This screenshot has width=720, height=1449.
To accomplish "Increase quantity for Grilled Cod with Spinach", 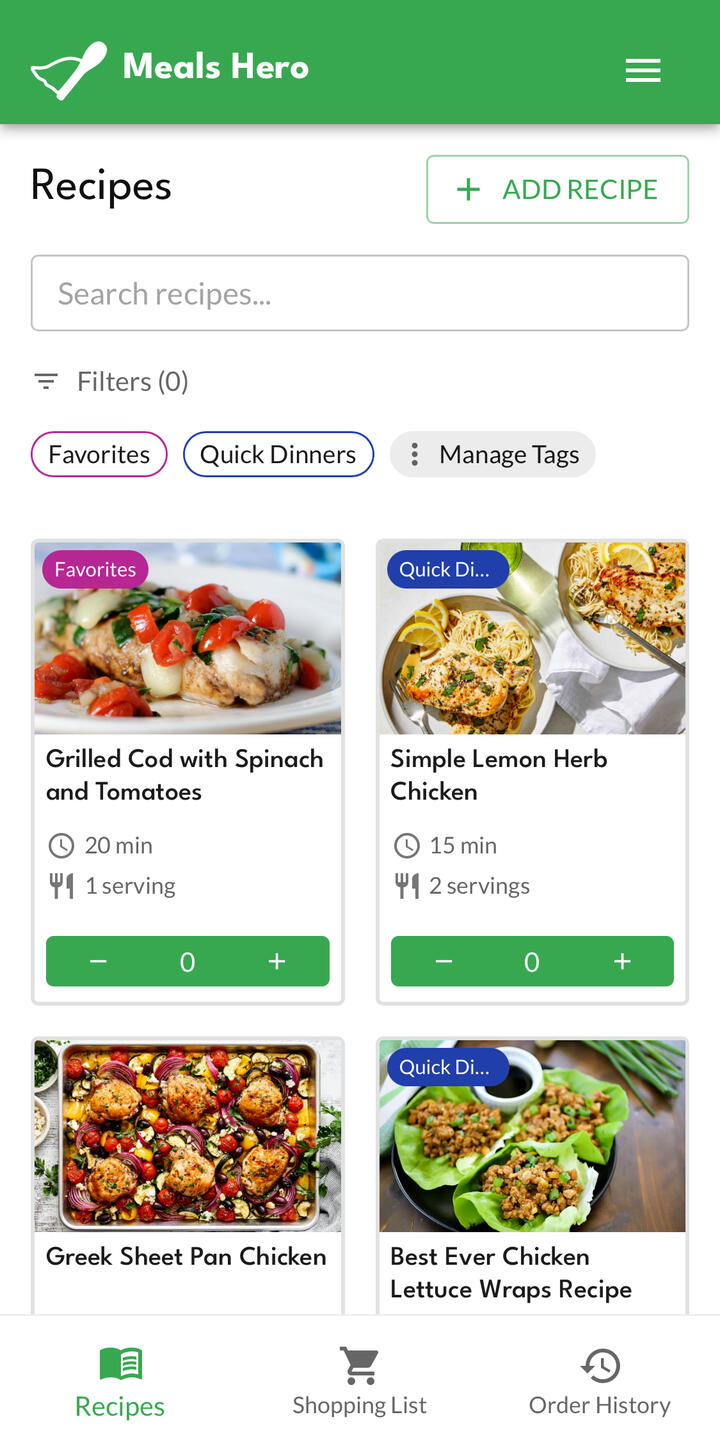I will (277, 961).
